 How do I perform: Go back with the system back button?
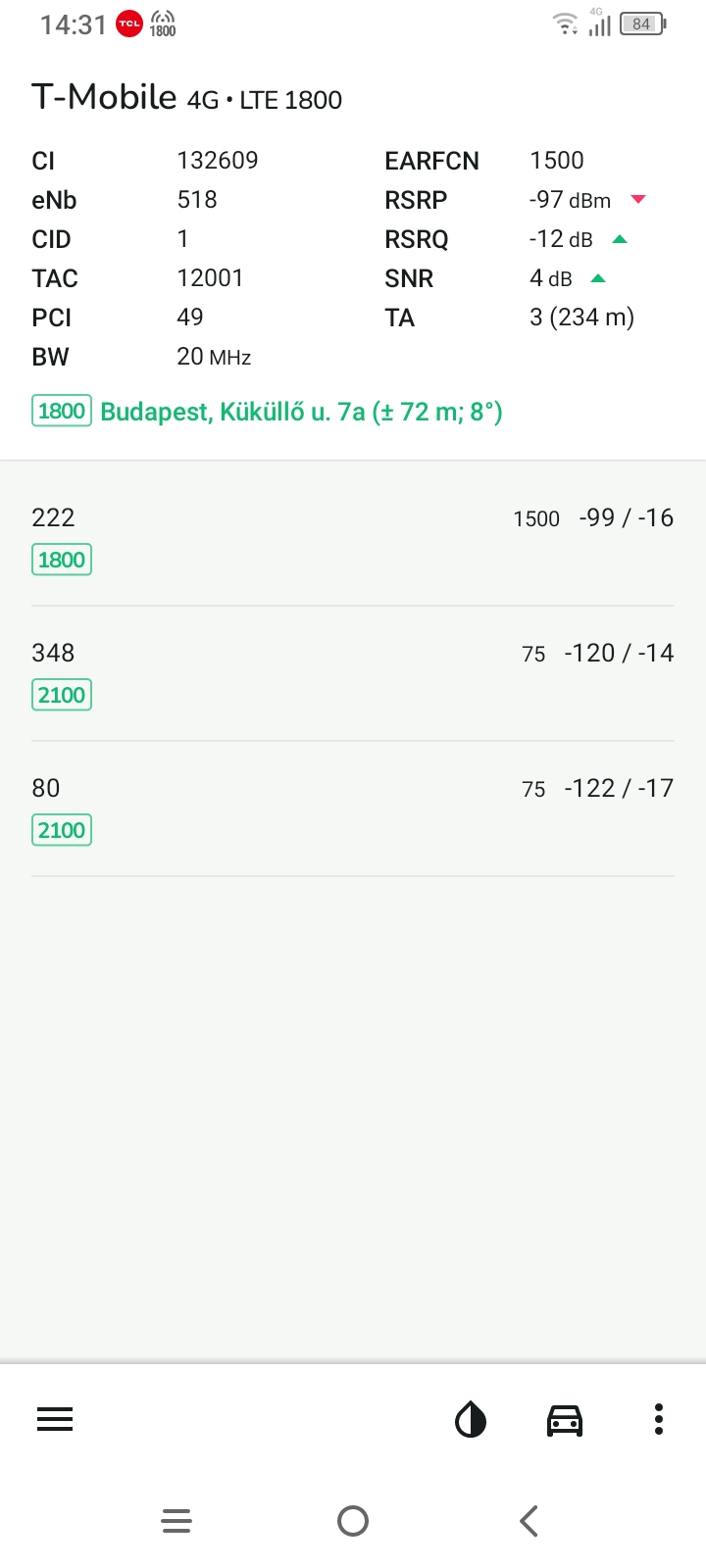(529, 1521)
